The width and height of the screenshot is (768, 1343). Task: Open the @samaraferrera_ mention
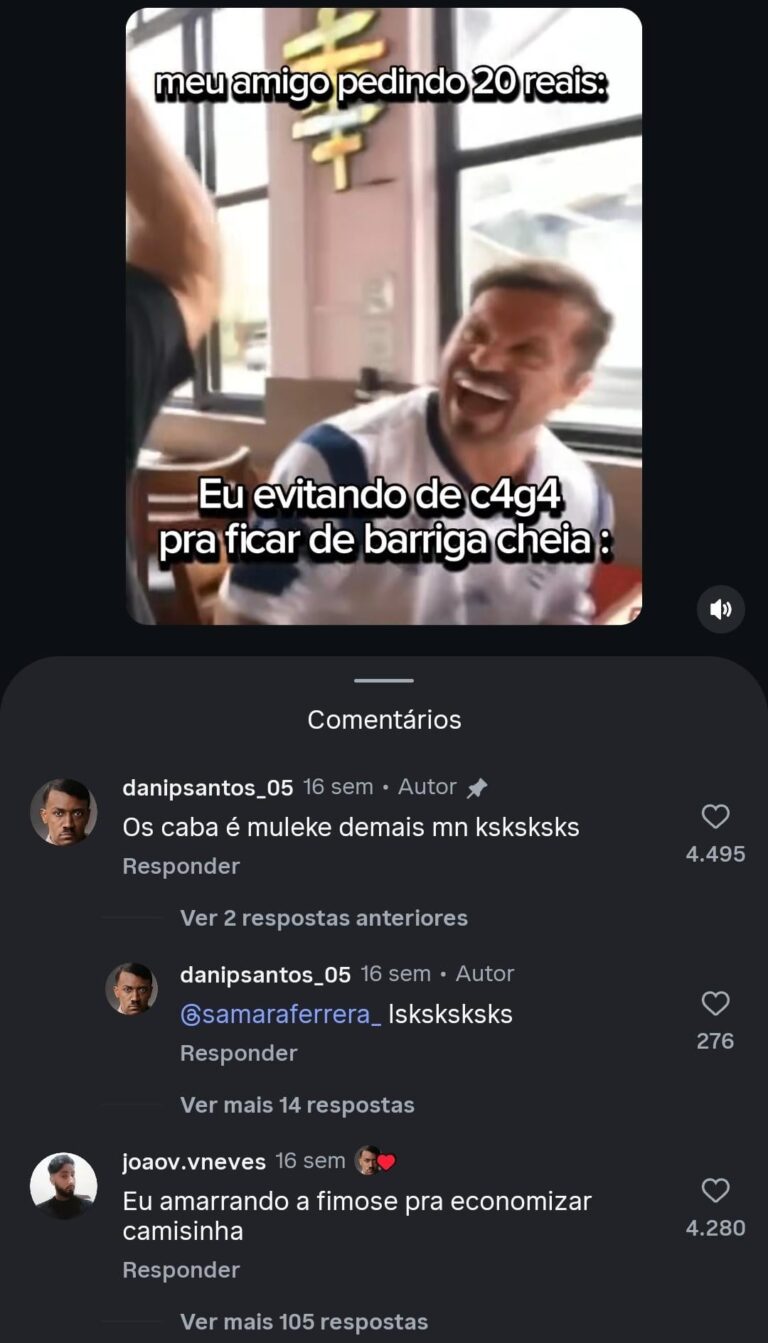pyautogui.click(x=281, y=1014)
